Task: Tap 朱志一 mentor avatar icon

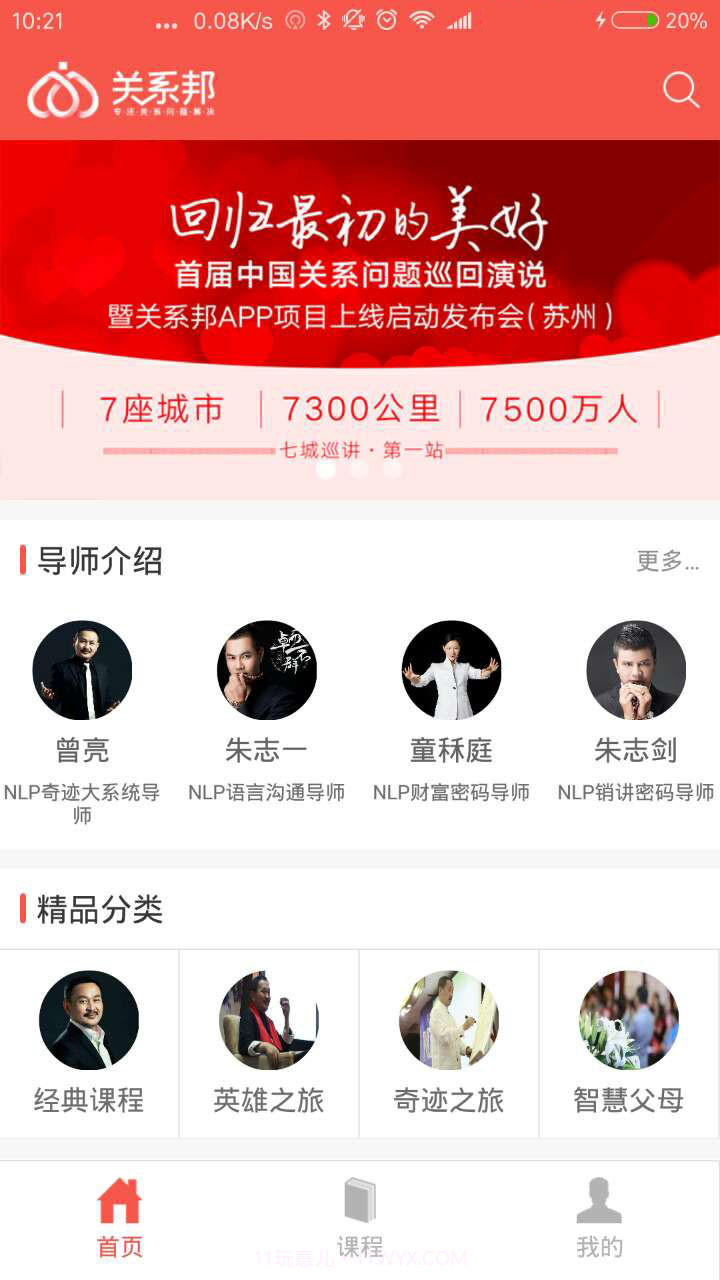Action: [x=267, y=670]
